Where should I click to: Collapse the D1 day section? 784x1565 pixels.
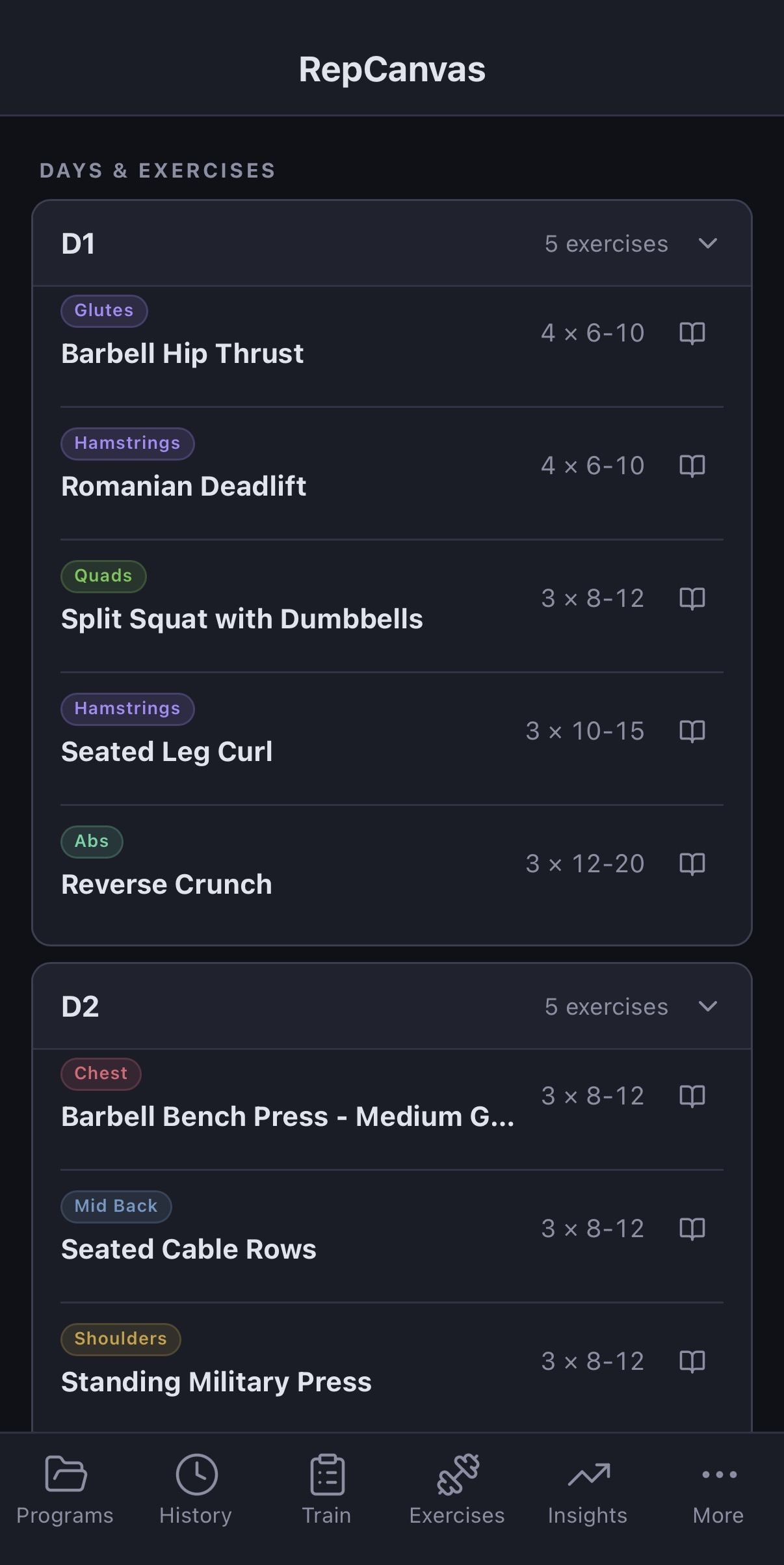pyautogui.click(x=709, y=244)
